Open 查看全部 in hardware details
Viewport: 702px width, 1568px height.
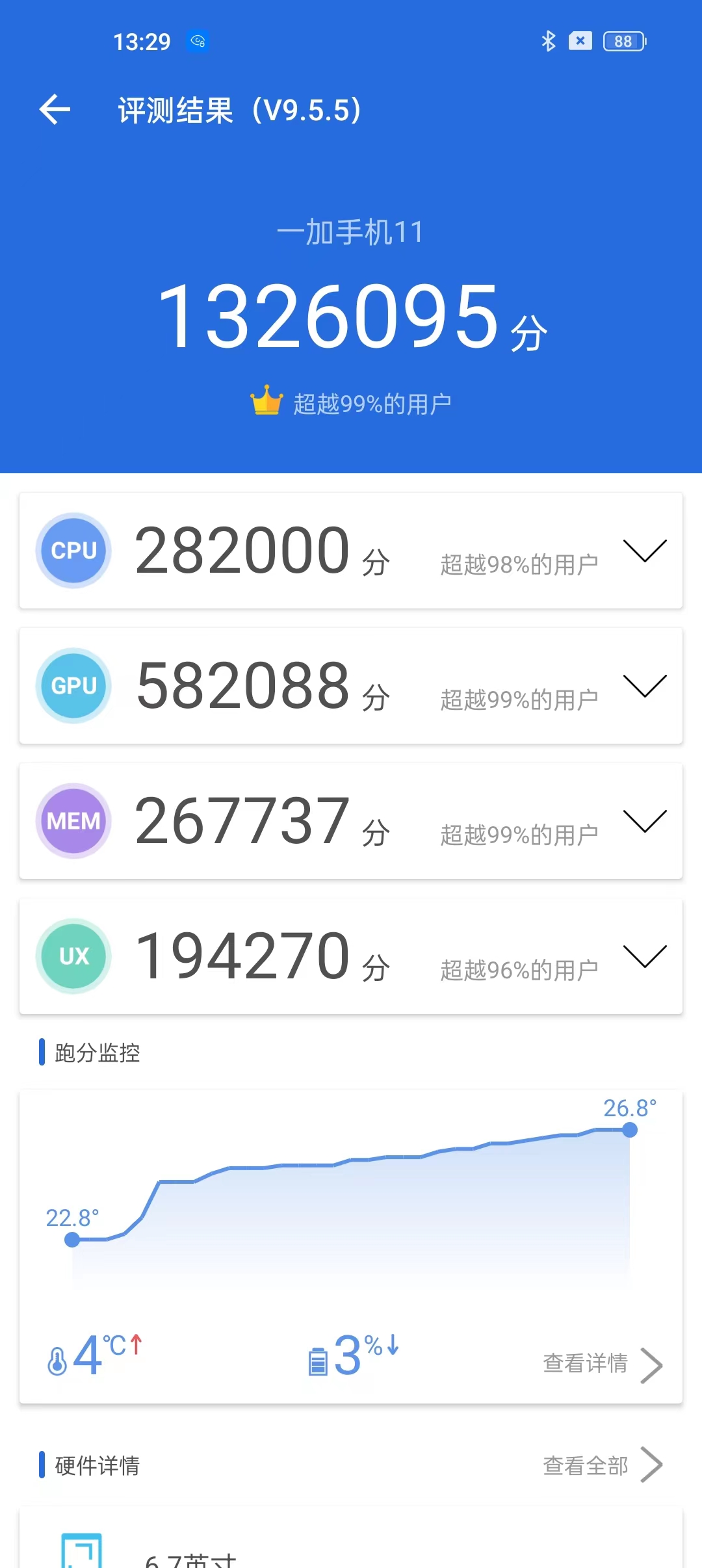click(587, 1465)
